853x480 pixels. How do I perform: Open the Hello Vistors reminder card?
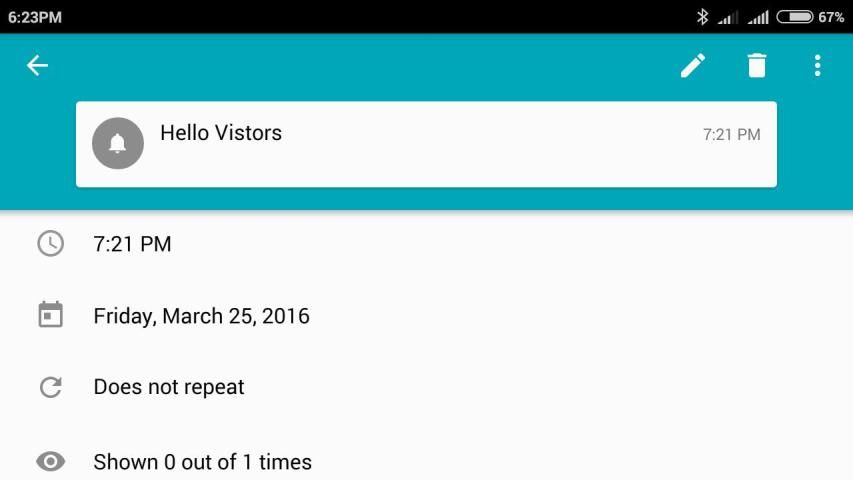tap(426, 144)
